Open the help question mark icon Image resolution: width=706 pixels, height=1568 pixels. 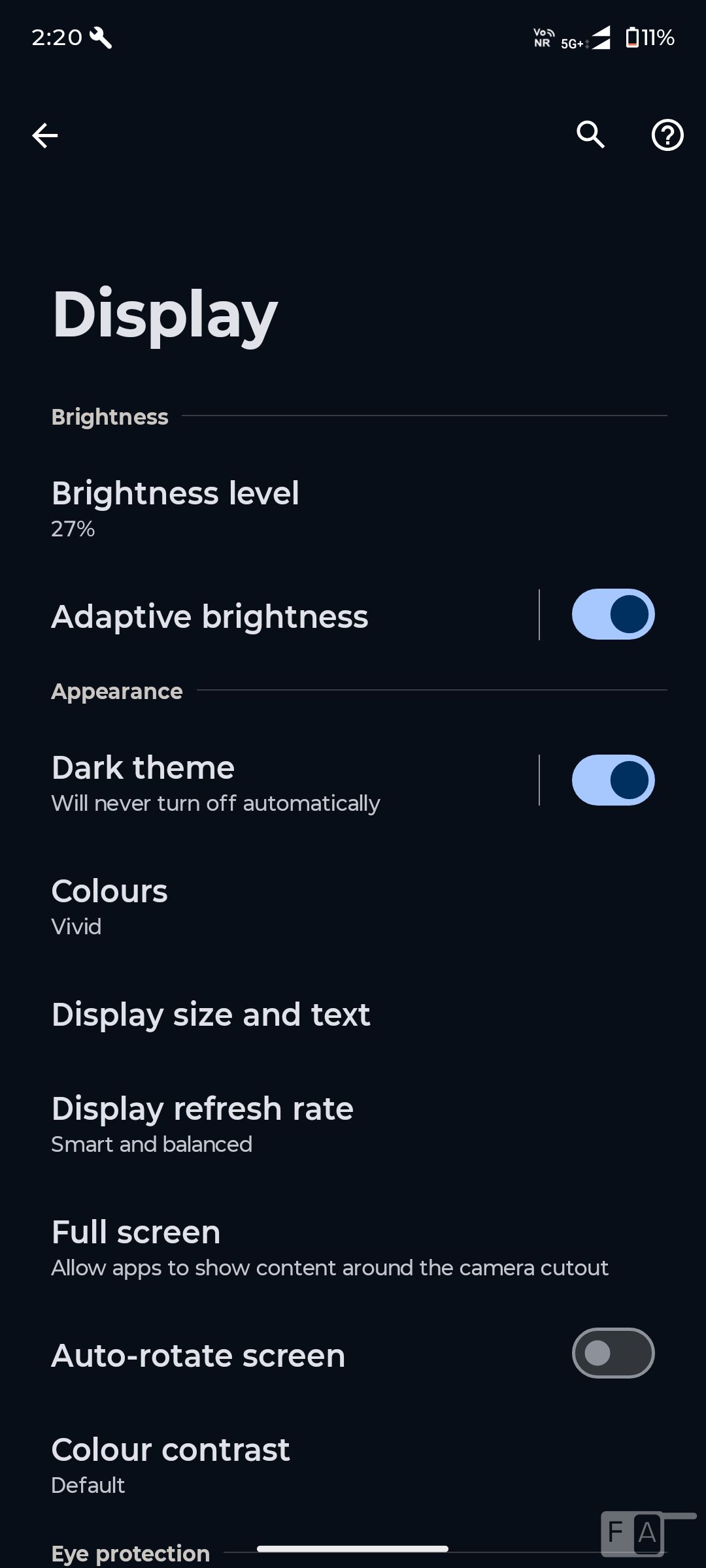click(x=667, y=135)
